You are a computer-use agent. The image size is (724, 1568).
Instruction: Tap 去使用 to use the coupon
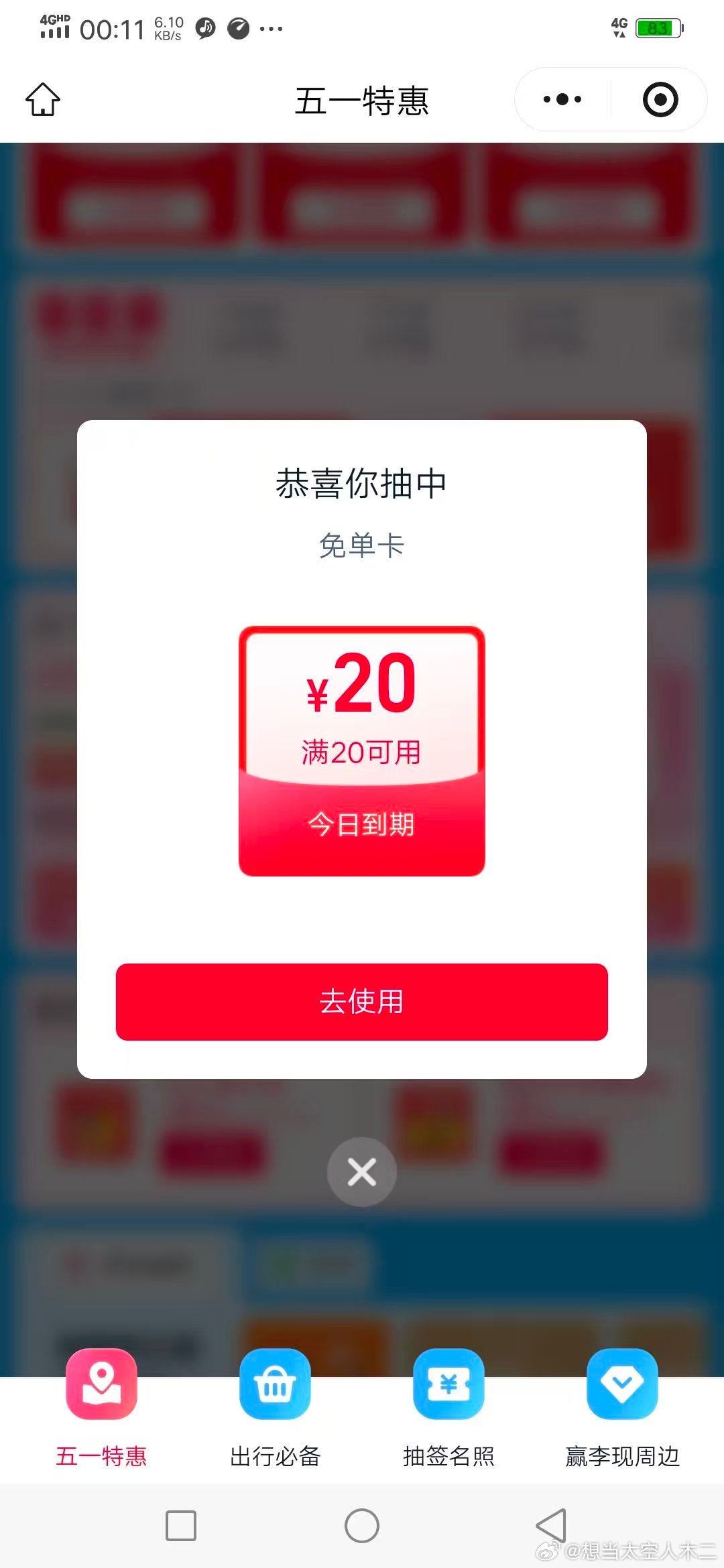pyautogui.click(x=361, y=1002)
